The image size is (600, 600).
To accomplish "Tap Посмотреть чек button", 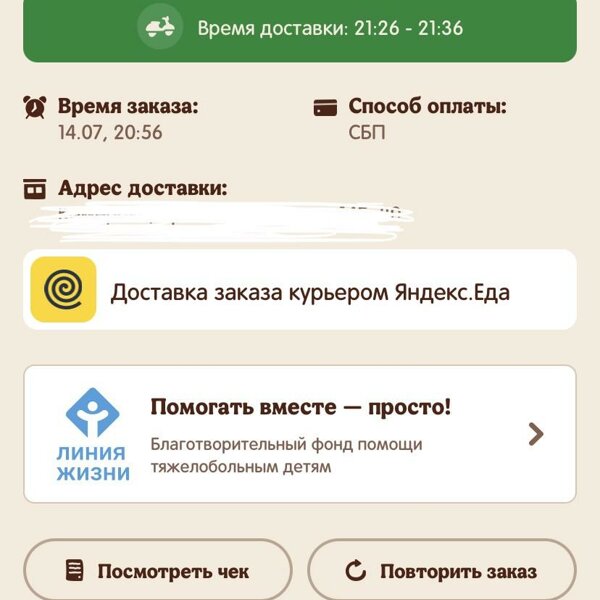I will coord(158,572).
